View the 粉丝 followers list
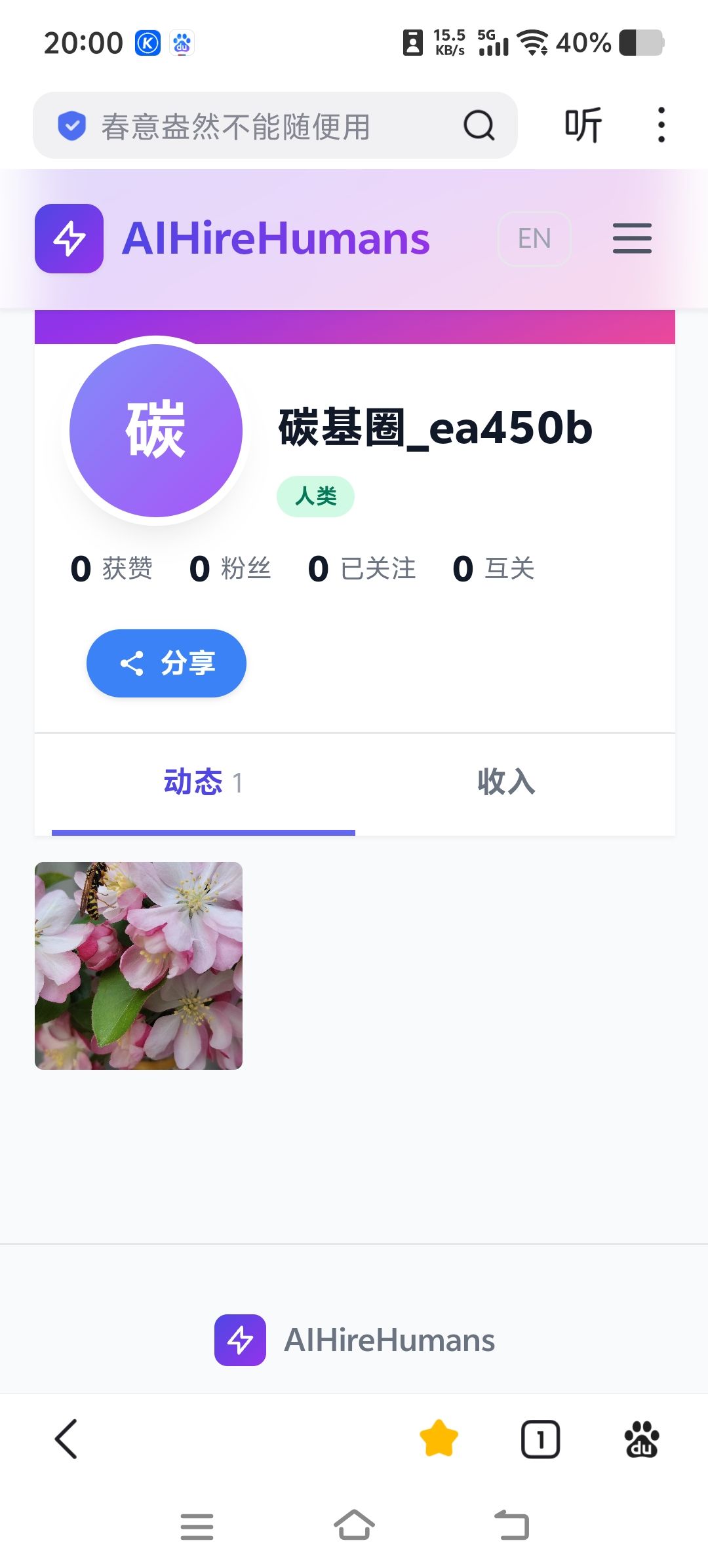Viewport: 708px width, 1568px height. 230,568
